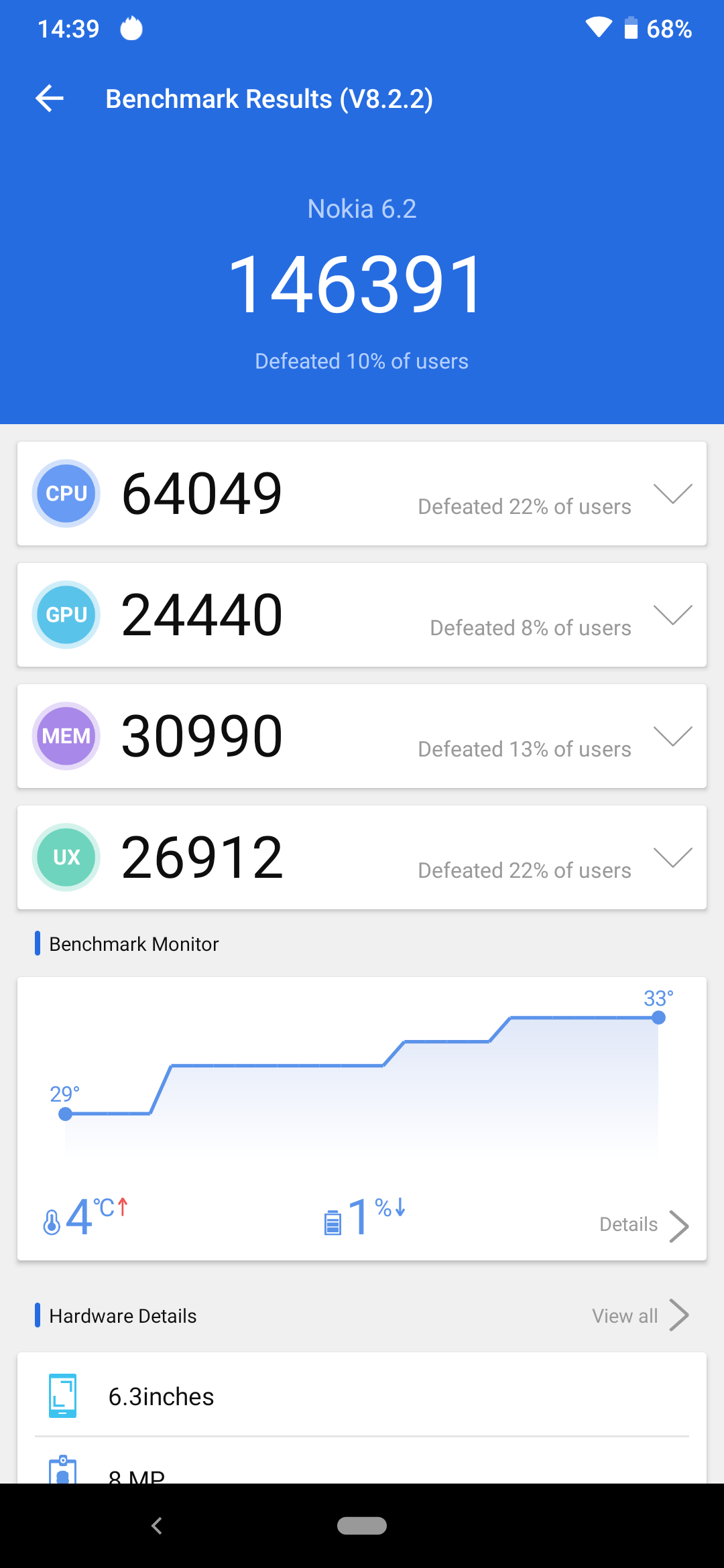View all hardware details
Viewport: 724px width, 1568px height.
click(x=640, y=1315)
